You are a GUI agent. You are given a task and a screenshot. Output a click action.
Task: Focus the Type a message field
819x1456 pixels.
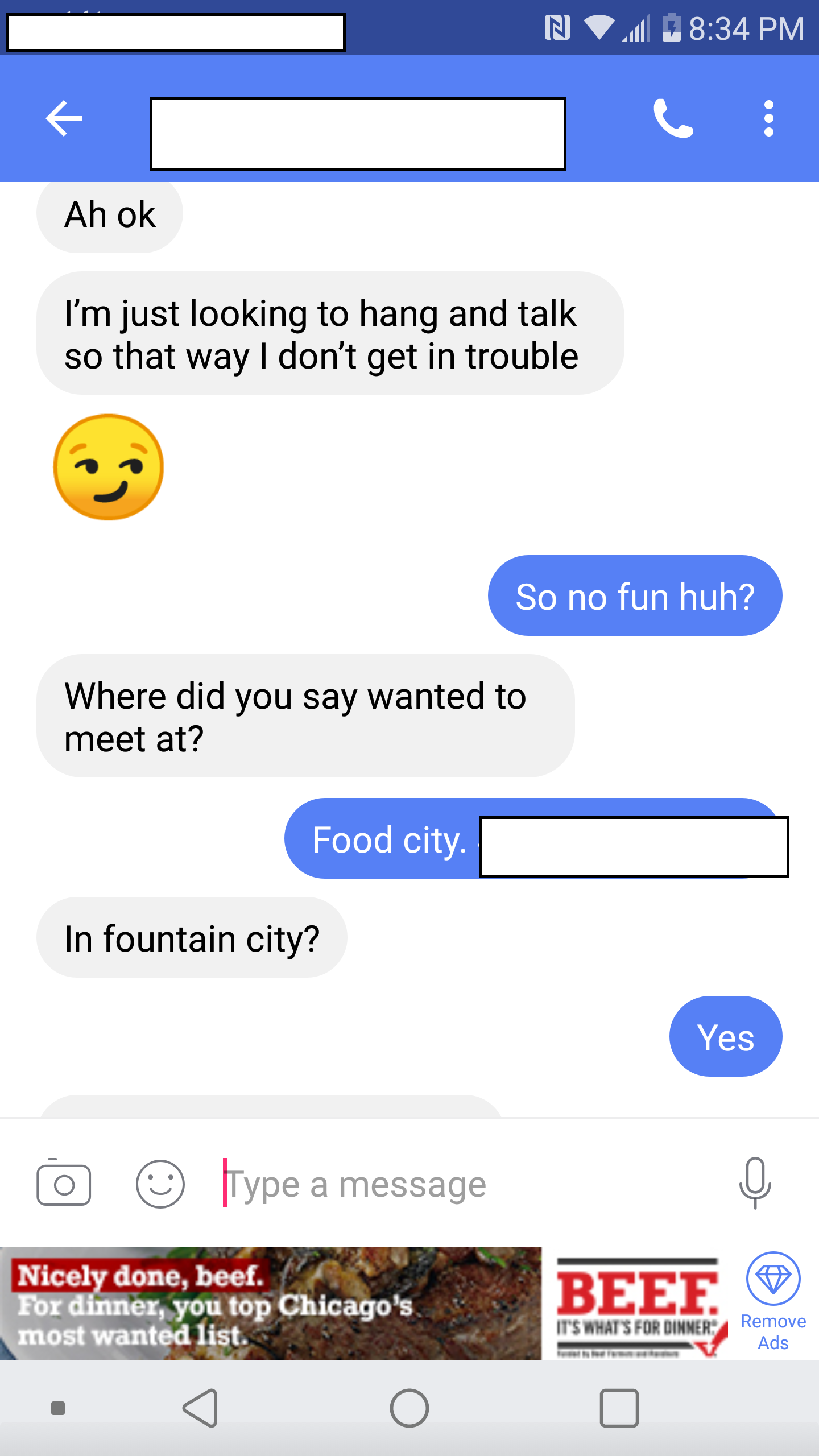[455, 1185]
